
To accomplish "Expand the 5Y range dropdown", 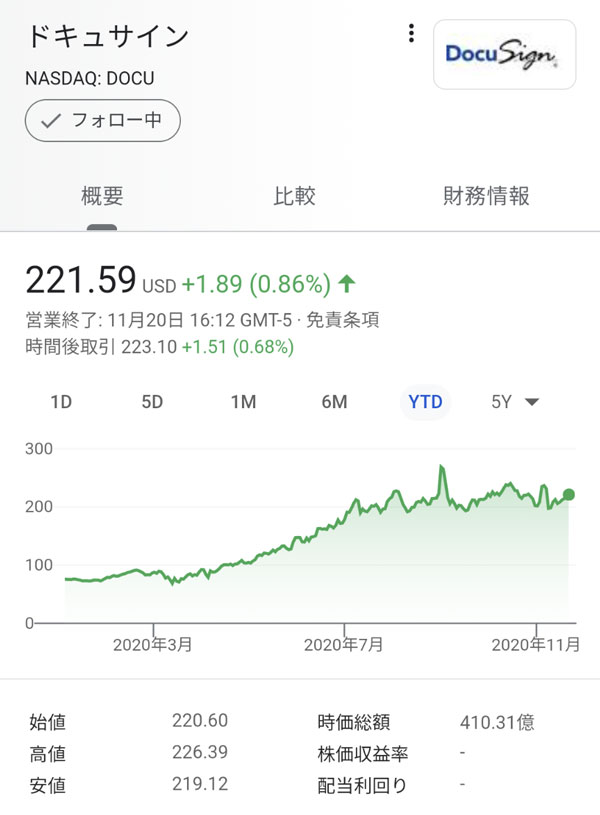I will [515, 402].
